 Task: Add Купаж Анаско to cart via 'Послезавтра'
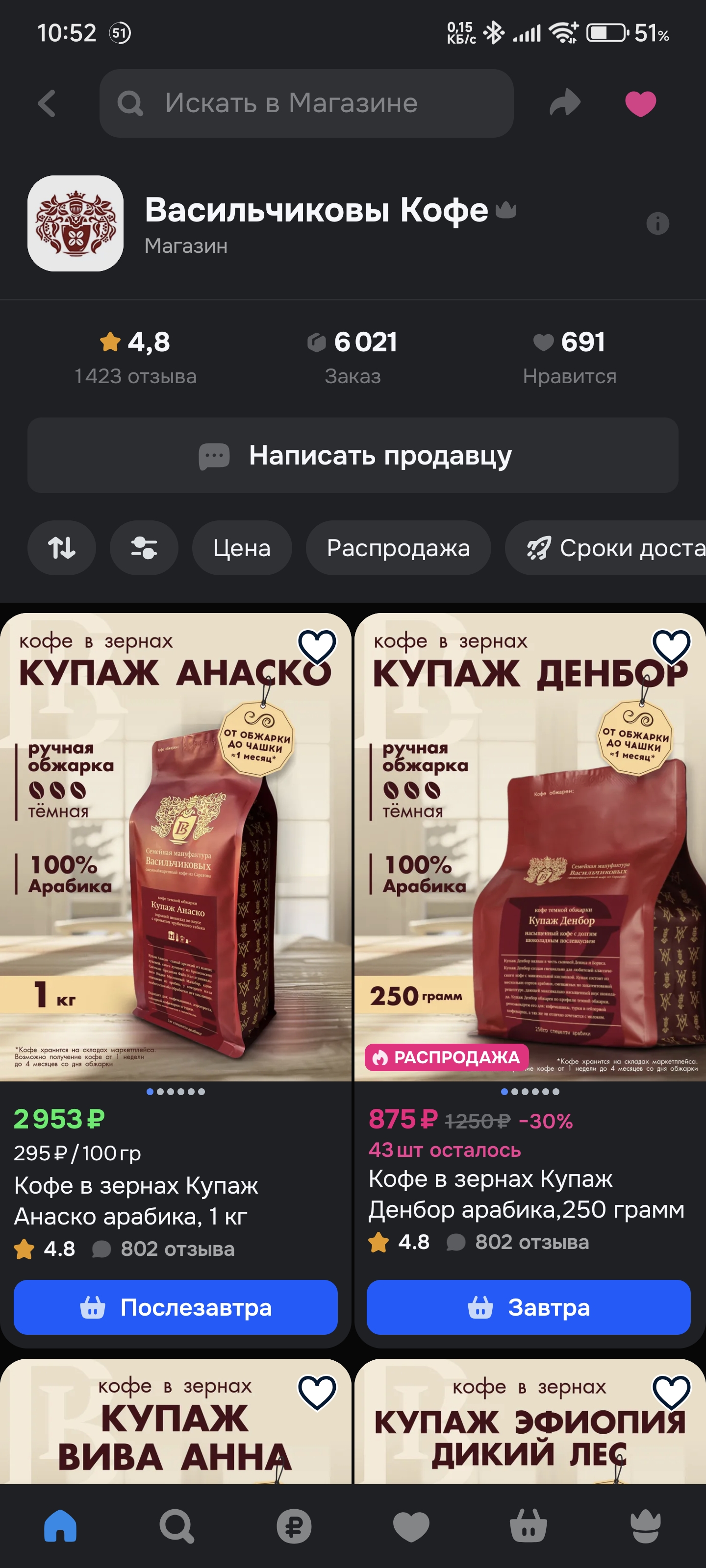pos(176,1307)
